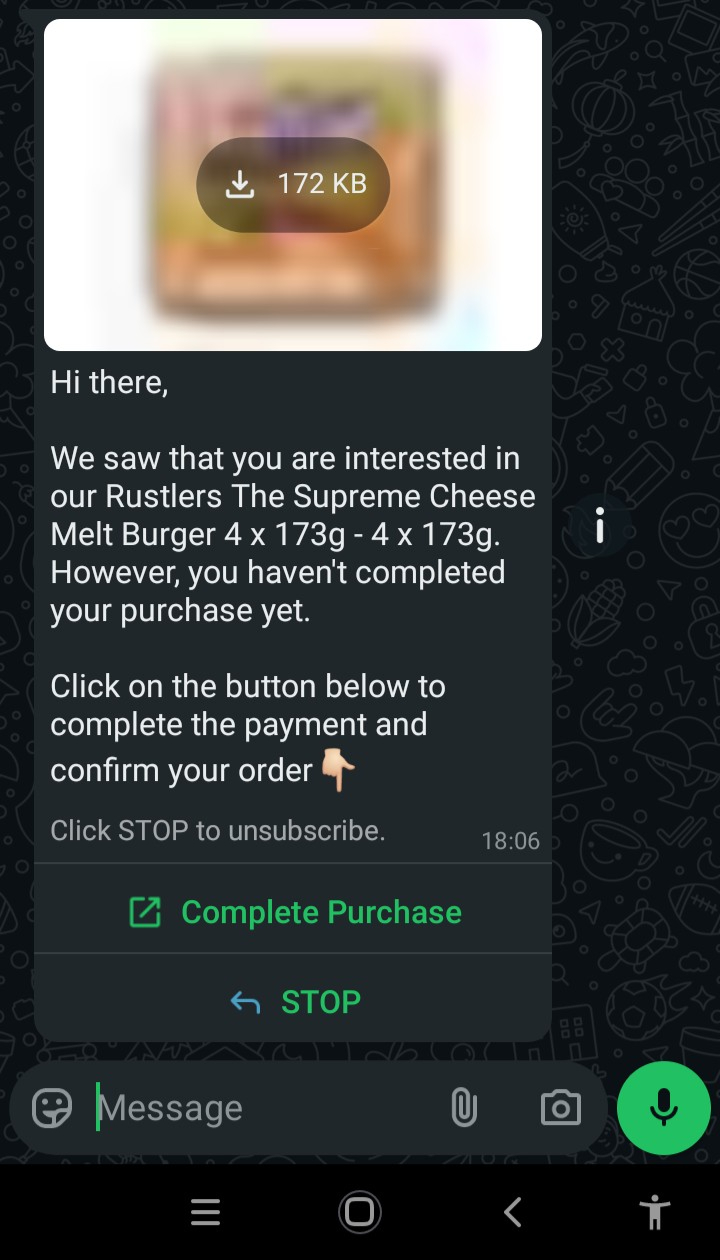Record a voice message with the microphone
Viewport: 720px width, 1260px height.
[663, 1108]
